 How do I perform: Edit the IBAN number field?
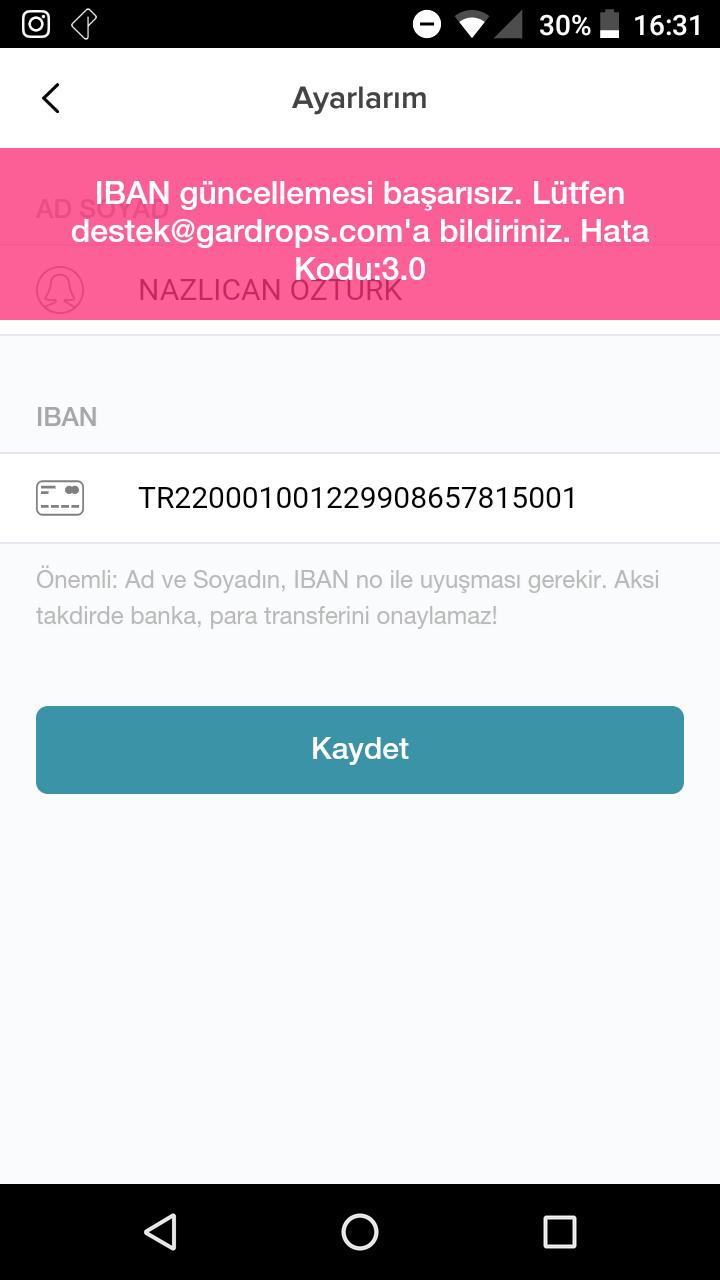pos(360,498)
